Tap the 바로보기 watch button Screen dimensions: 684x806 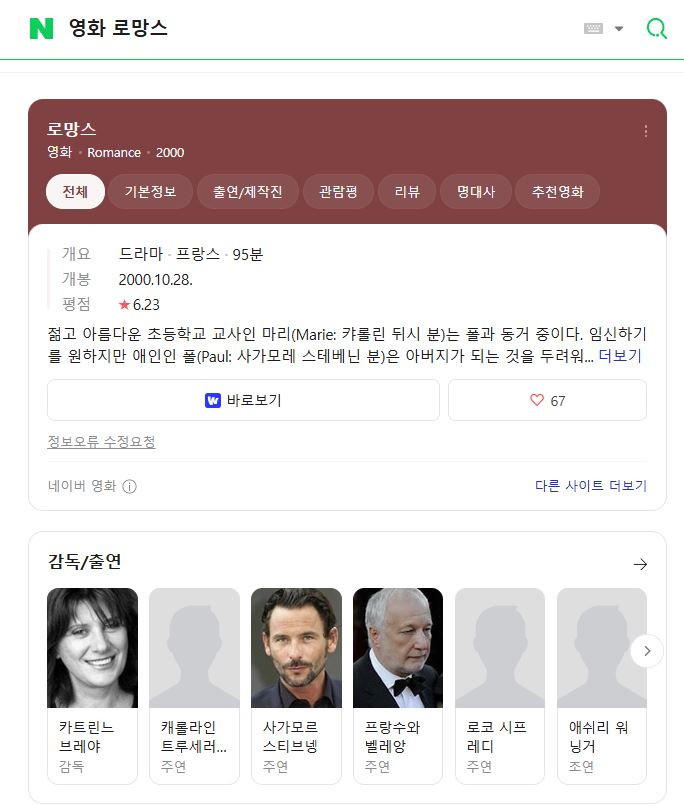243,400
